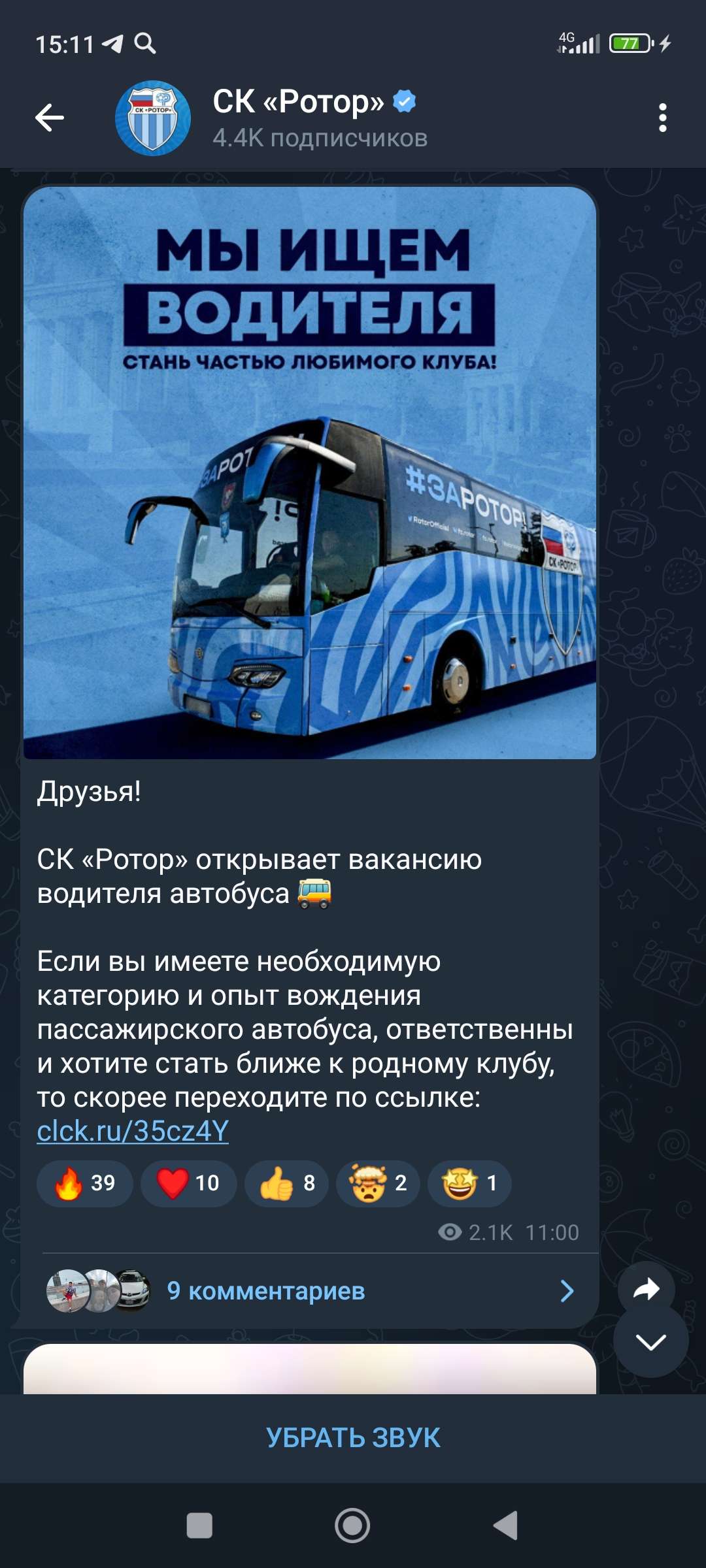Jump to the latest messages
This screenshot has width=706, height=1568.
(650, 1341)
